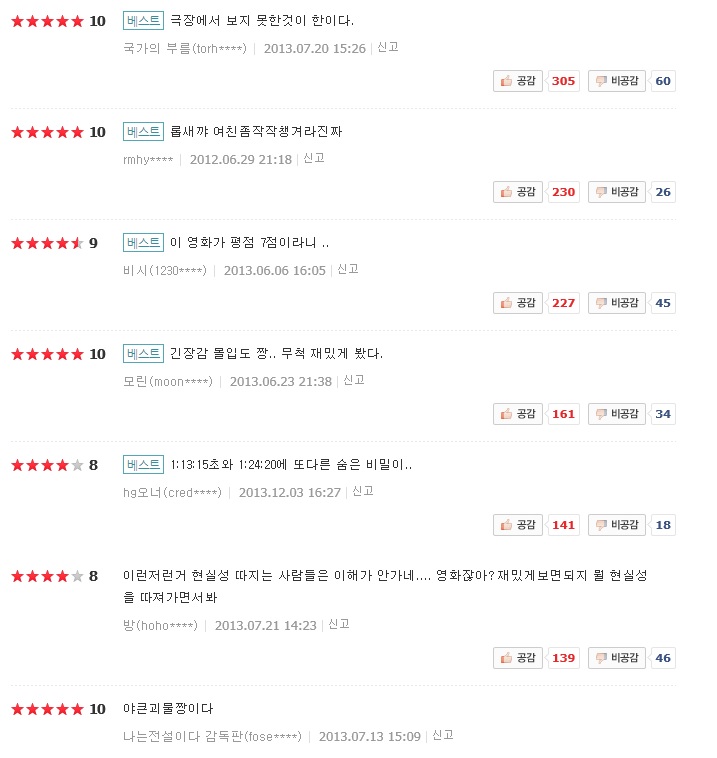This screenshot has width=717, height=758.
Task: Dislike the review by 방(hoho****) with 비공감
Action: tap(616, 658)
